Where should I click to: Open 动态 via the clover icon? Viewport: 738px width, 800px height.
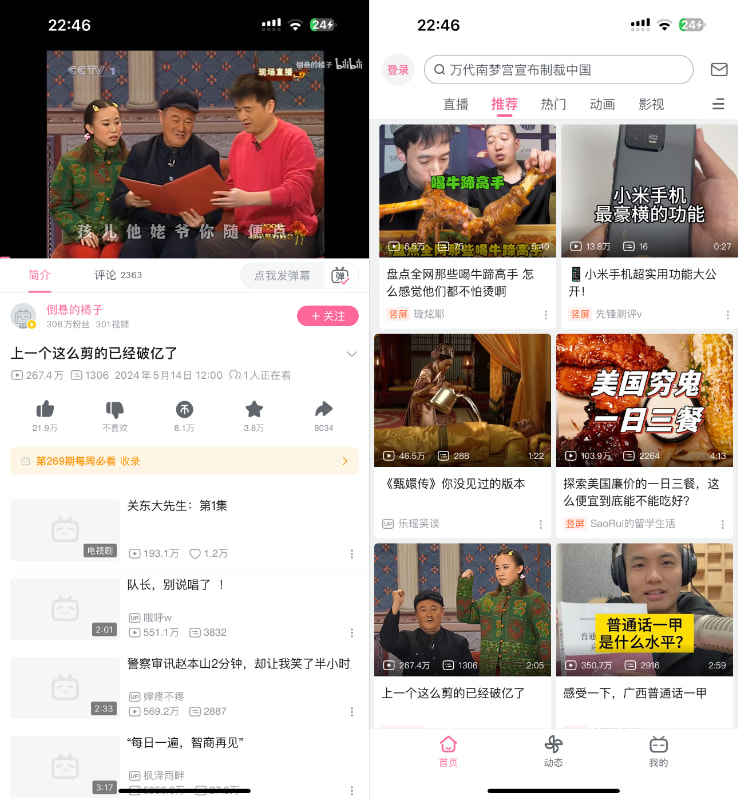553,746
